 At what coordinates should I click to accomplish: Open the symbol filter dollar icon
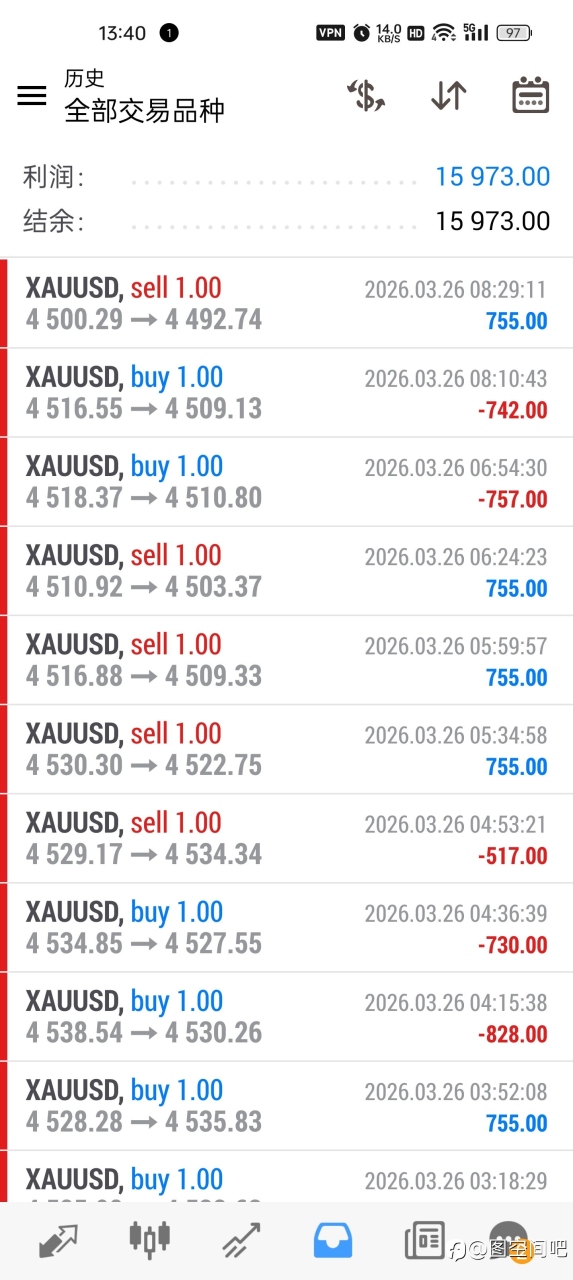point(366,96)
